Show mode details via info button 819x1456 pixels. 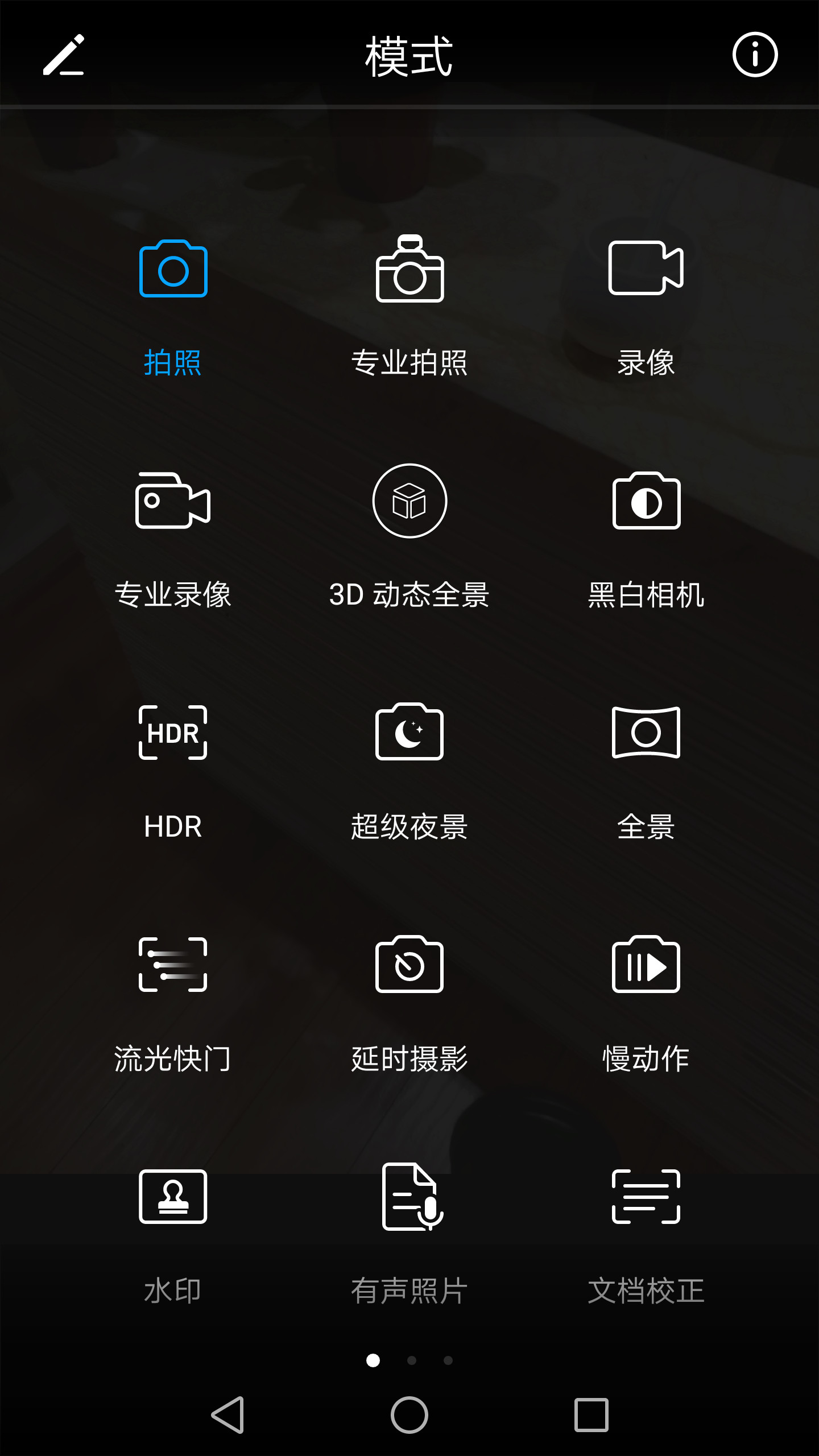tap(756, 55)
